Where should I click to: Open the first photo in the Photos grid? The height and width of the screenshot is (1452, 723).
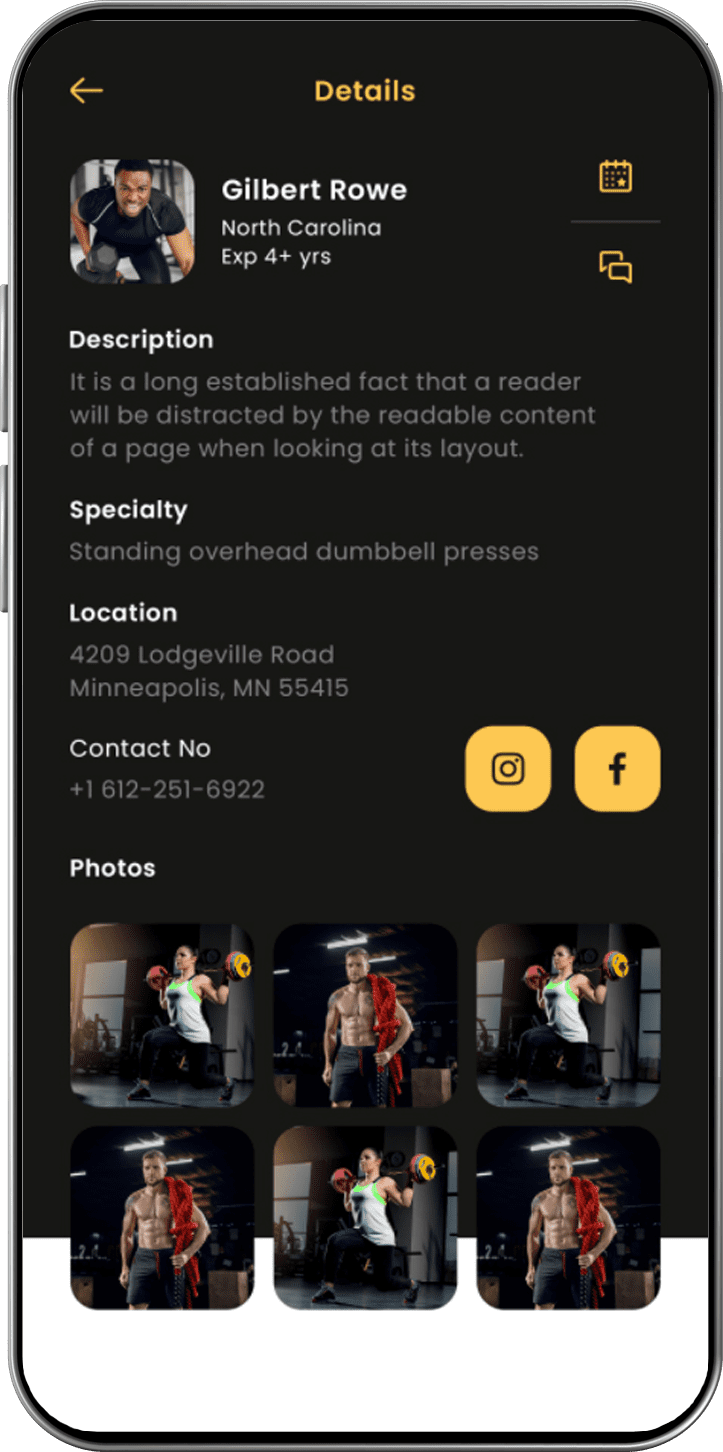pyautogui.click(x=162, y=1015)
